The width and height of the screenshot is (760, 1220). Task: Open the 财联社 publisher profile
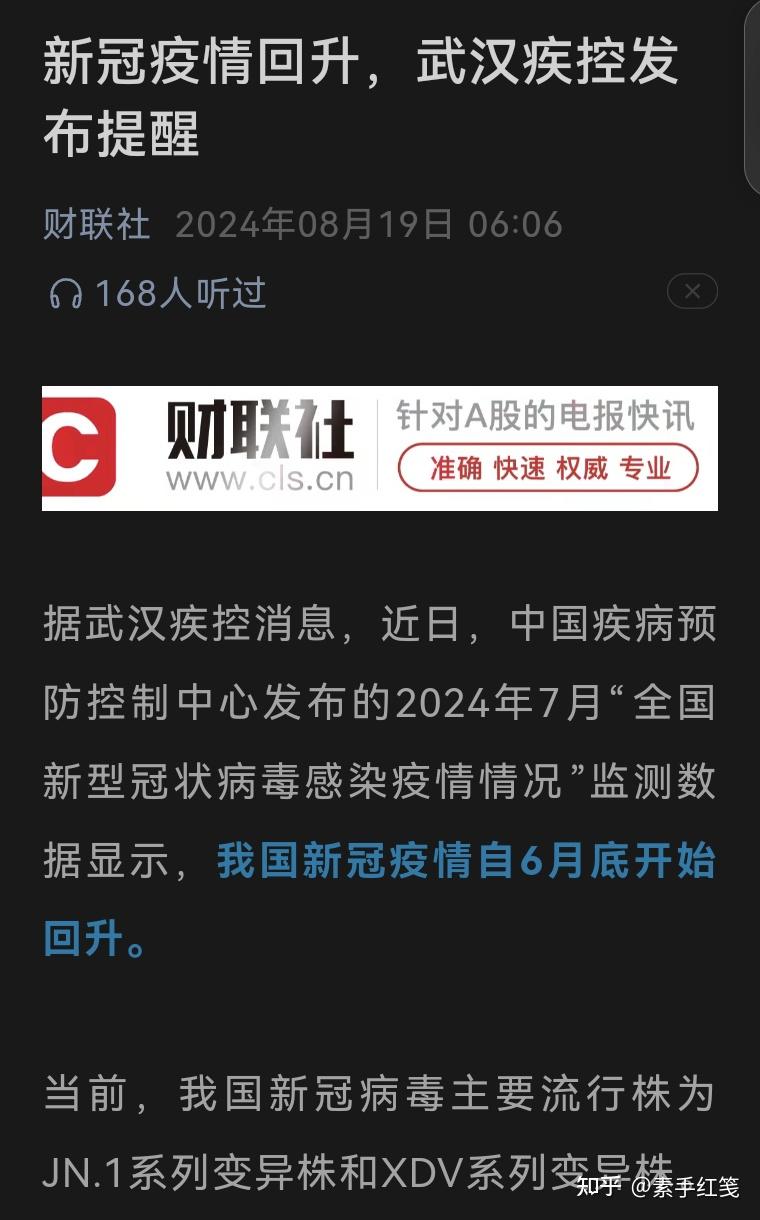pos(96,224)
